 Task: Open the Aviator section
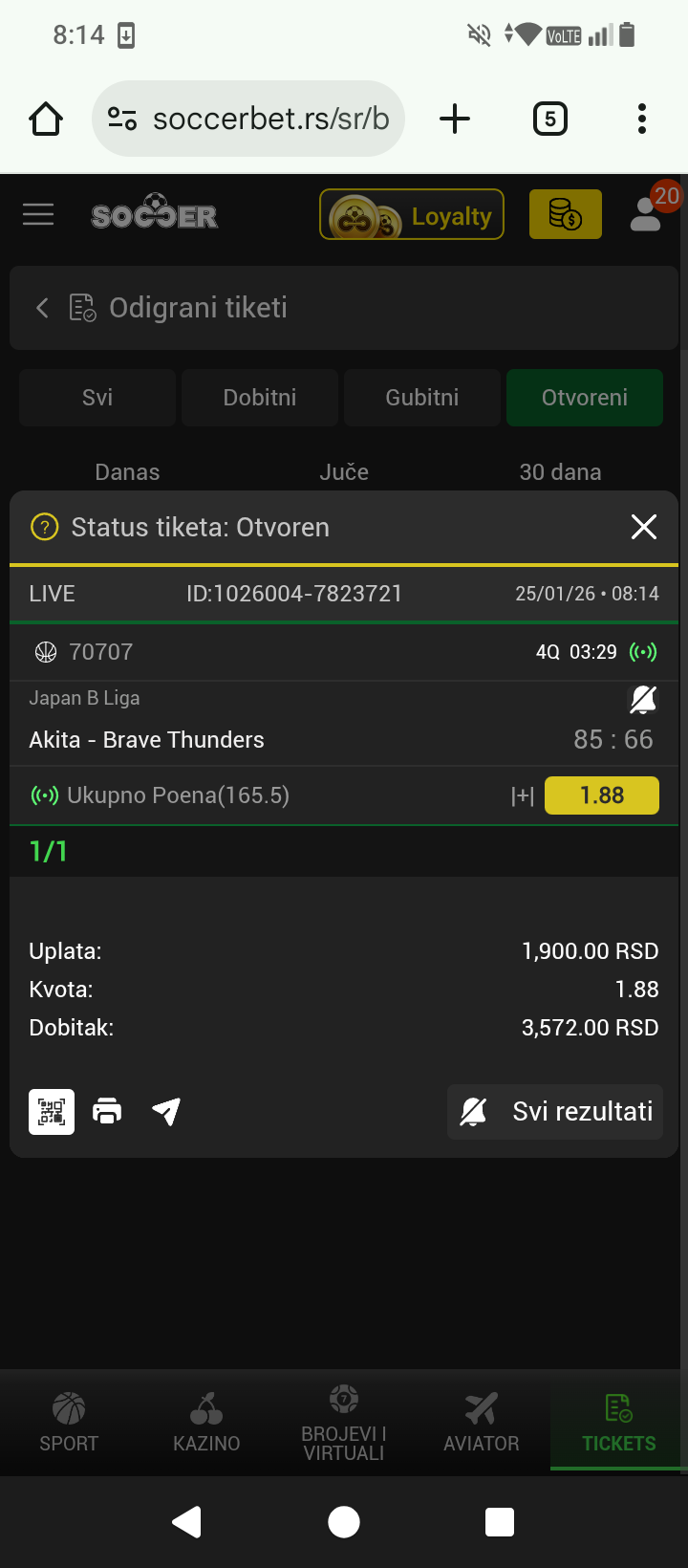click(x=482, y=1423)
